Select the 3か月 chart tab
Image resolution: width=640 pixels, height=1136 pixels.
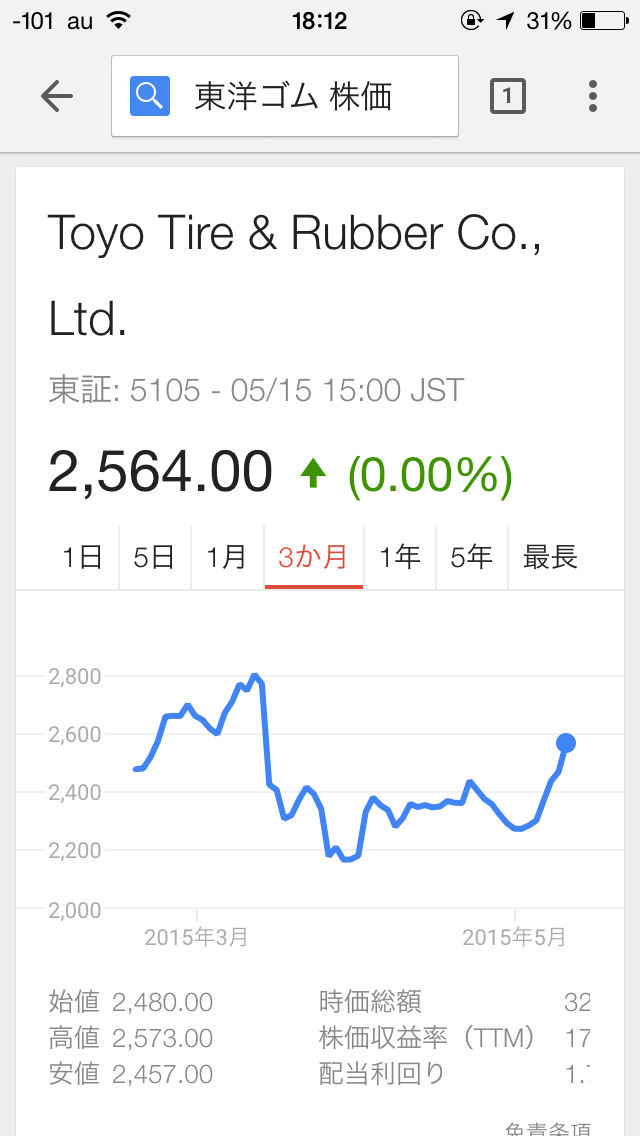(x=313, y=557)
